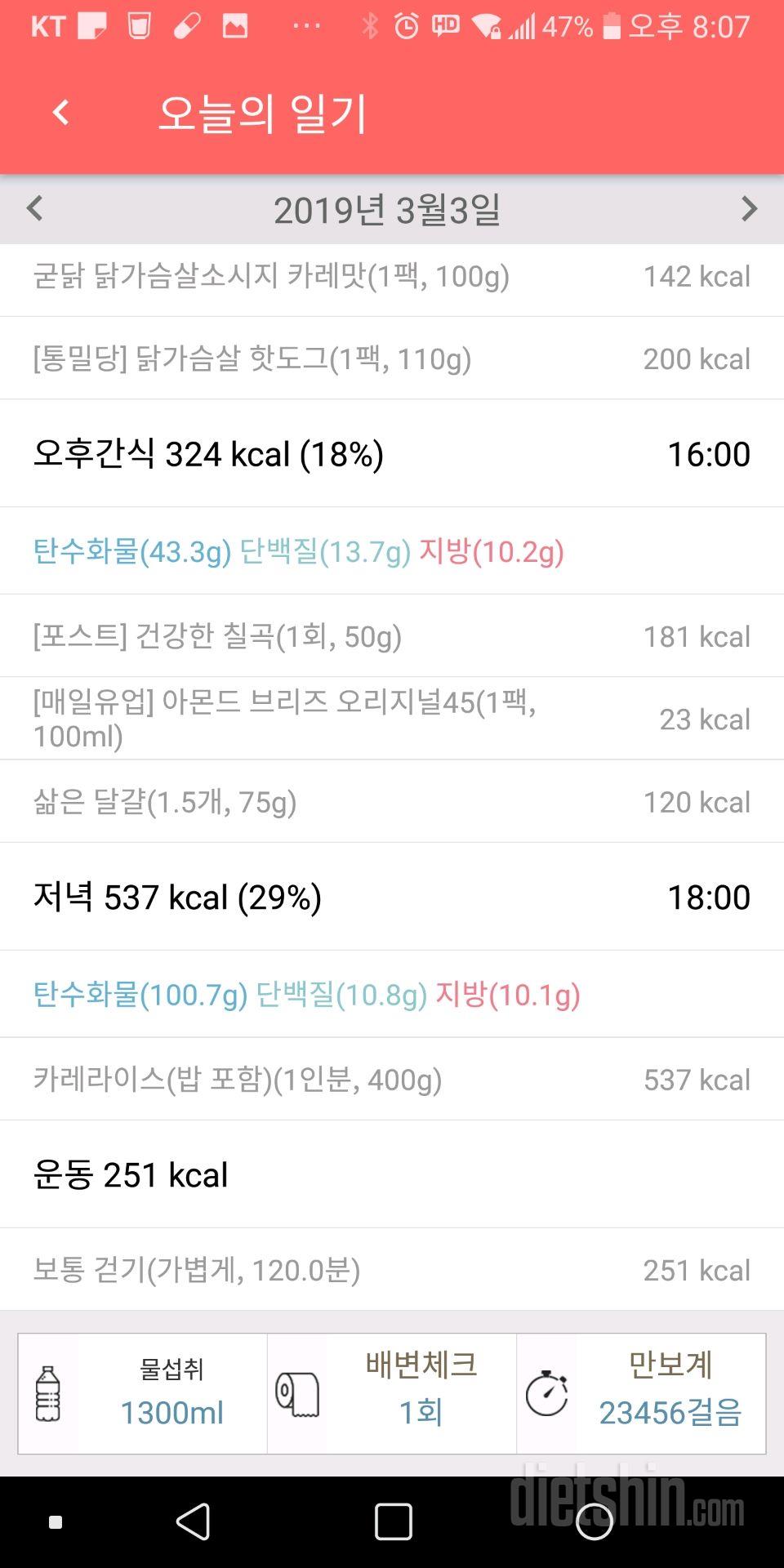Go back from 오늘의 일기
This screenshot has width=784, height=1568.
60,113
